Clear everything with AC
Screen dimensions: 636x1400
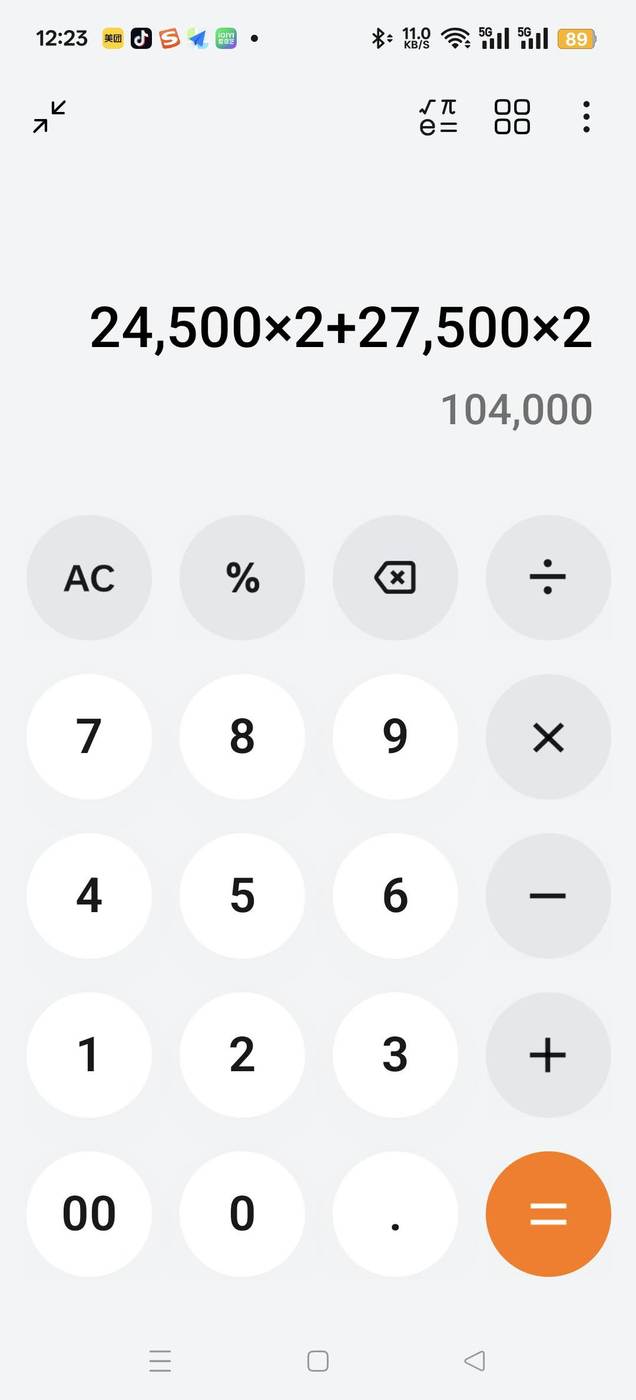click(x=89, y=578)
